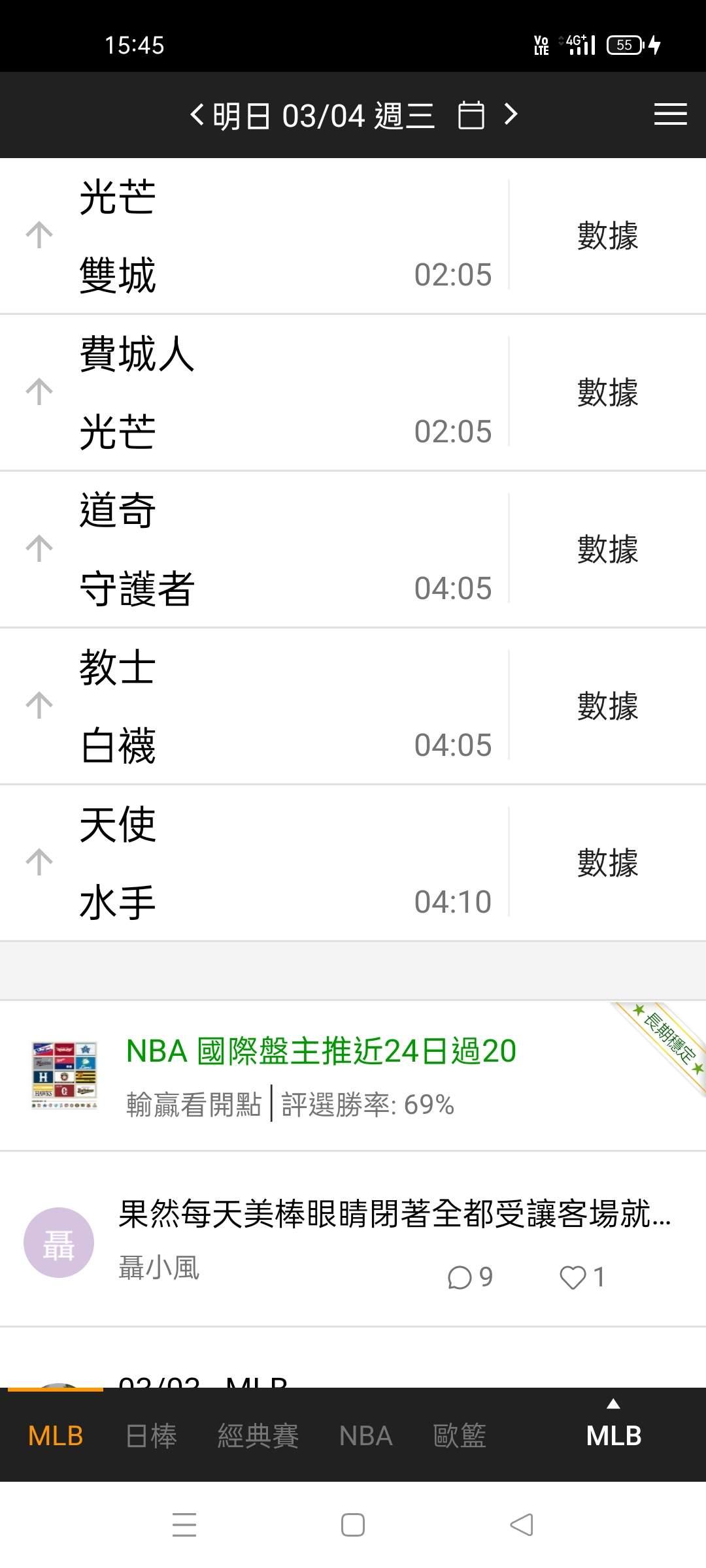Open 數據 for 光芒 vs 雙城
Viewport: 706px width, 1568px height.
pos(607,235)
